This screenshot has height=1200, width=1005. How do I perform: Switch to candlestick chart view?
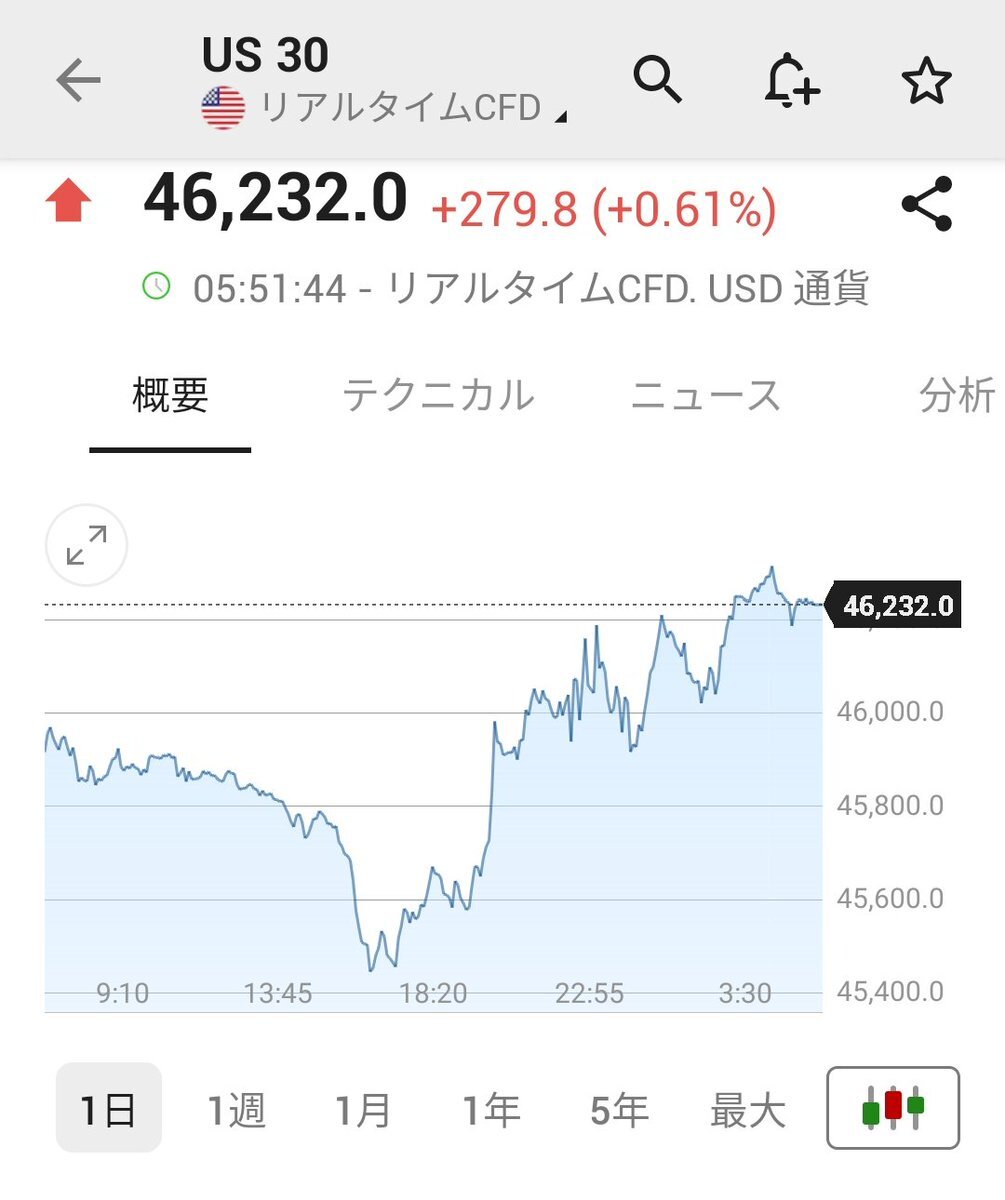pyautogui.click(x=892, y=1108)
